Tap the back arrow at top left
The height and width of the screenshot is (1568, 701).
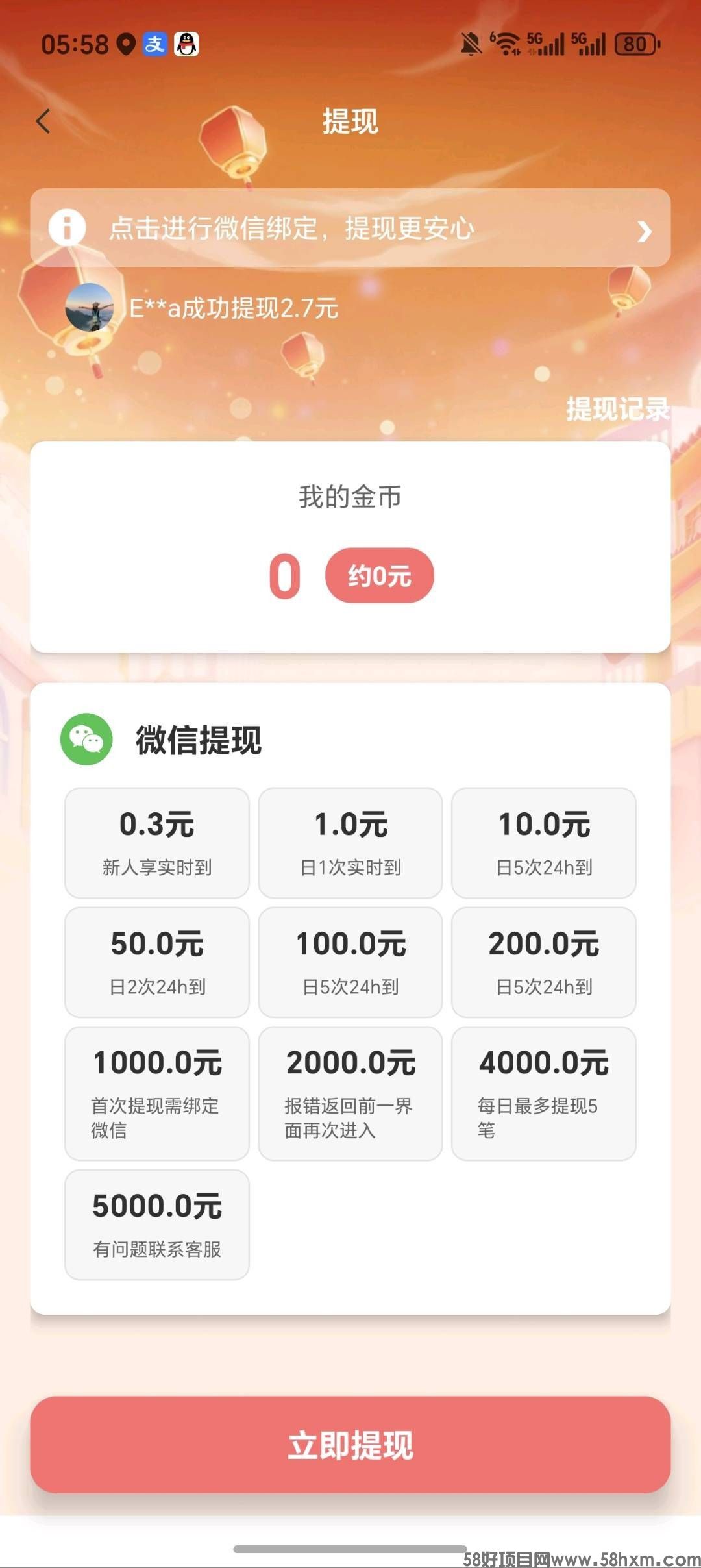[43, 122]
